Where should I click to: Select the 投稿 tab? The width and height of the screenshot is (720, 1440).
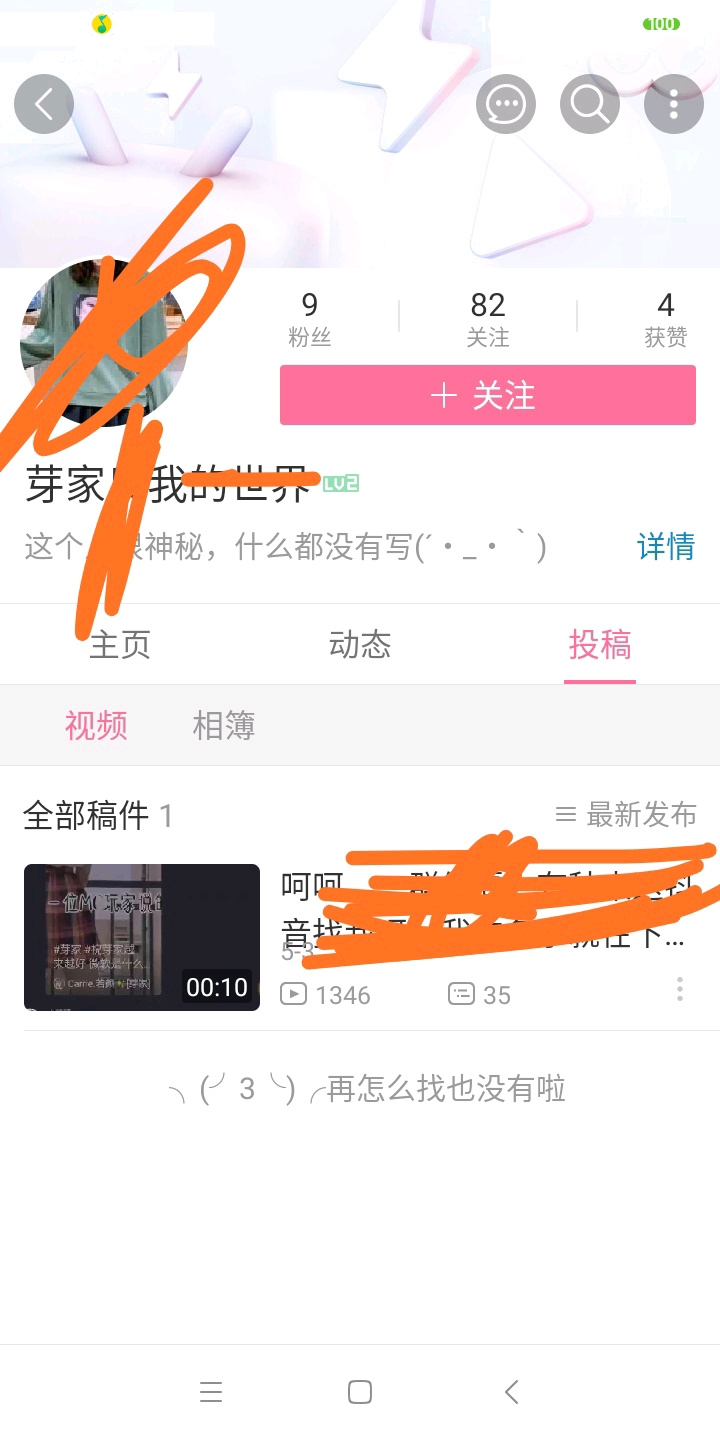pos(600,645)
